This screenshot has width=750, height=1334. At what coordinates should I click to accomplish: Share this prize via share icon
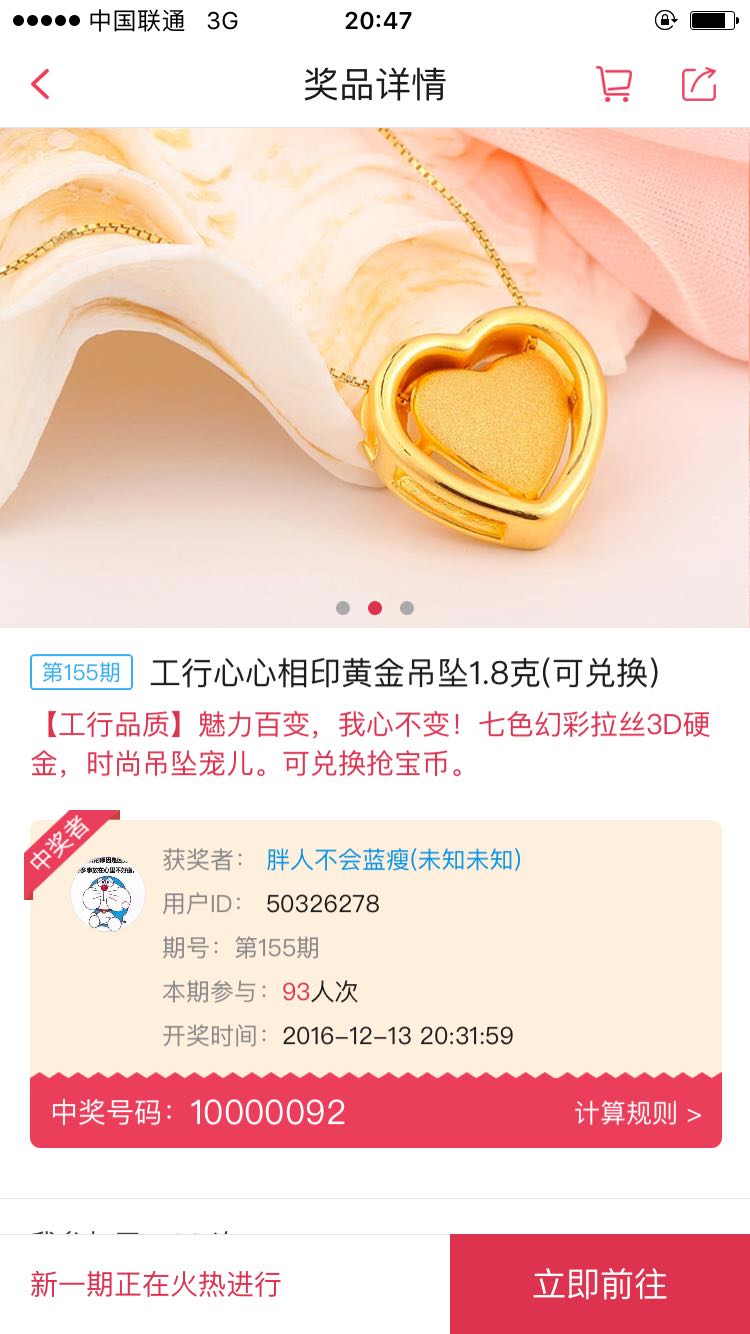click(x=700, y=84)
